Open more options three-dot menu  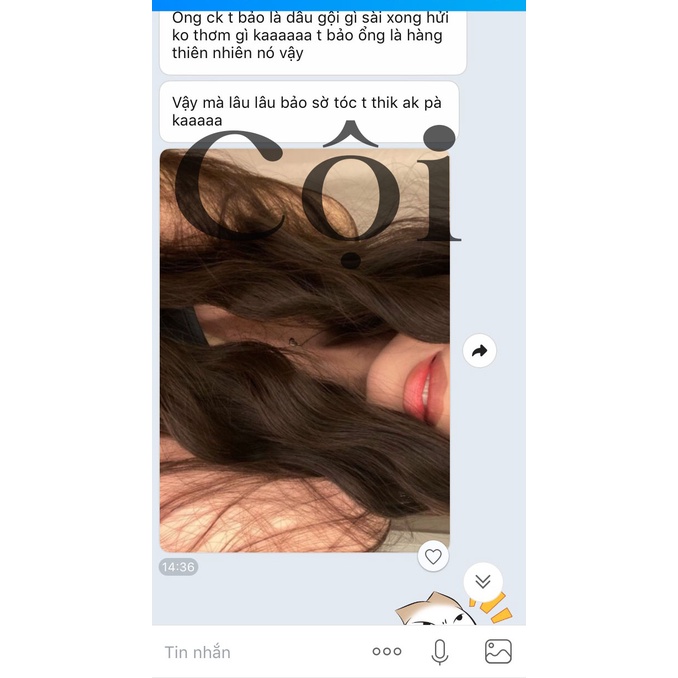(387, 651)
